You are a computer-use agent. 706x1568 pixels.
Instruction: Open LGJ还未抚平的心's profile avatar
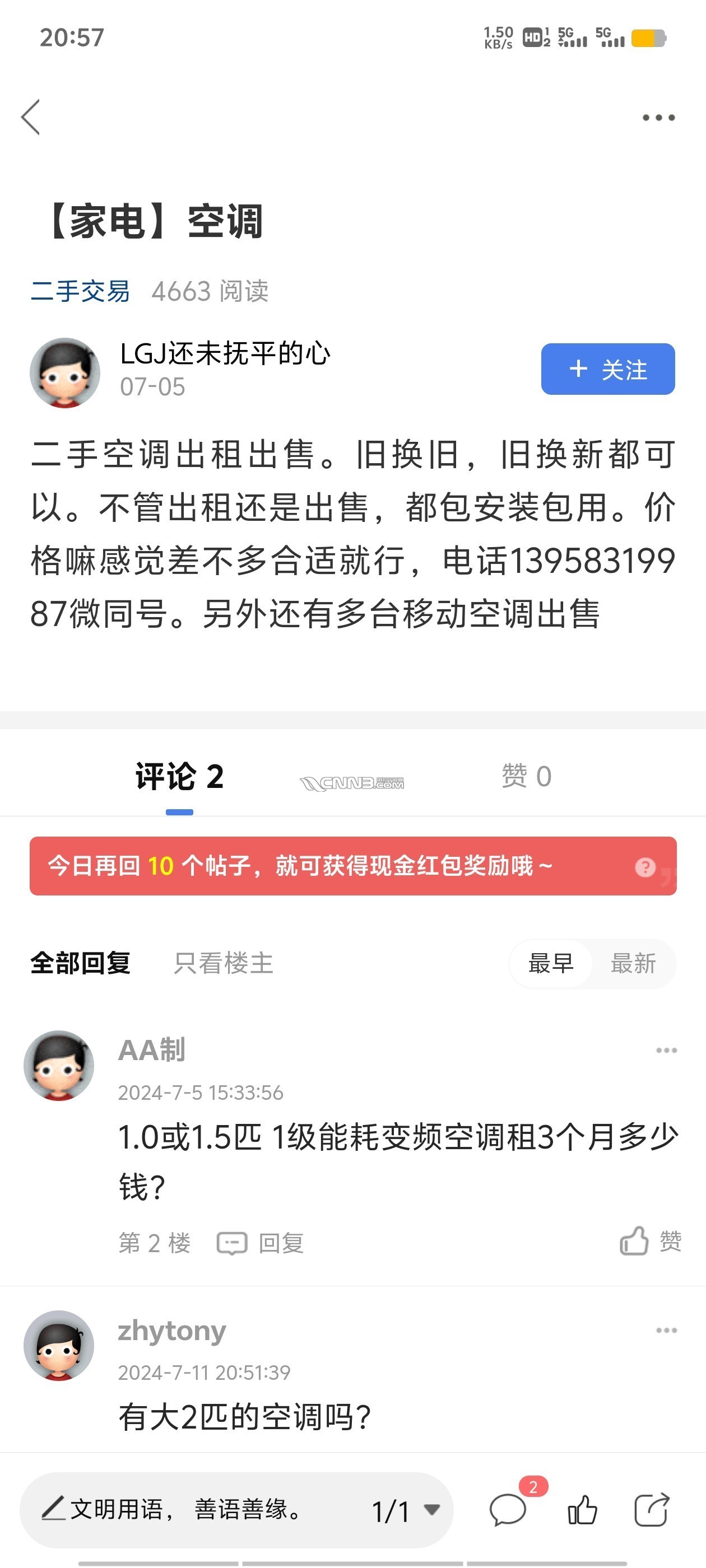click(64, 372)
